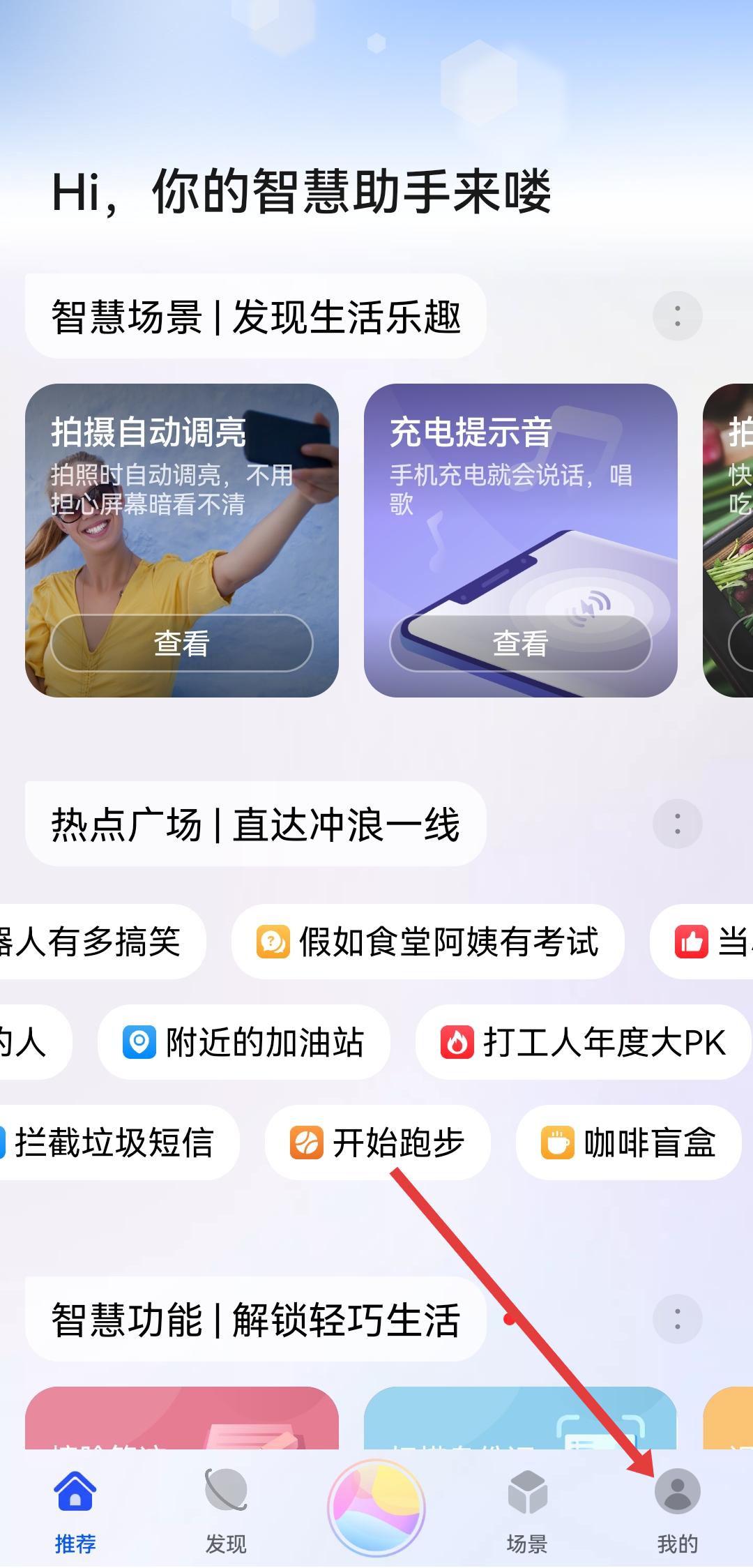Image resolution: width=753 pixels, height=1568 pixels.
Task: Switch to the 推荐 tab
Action: [x=75, y=1504]
